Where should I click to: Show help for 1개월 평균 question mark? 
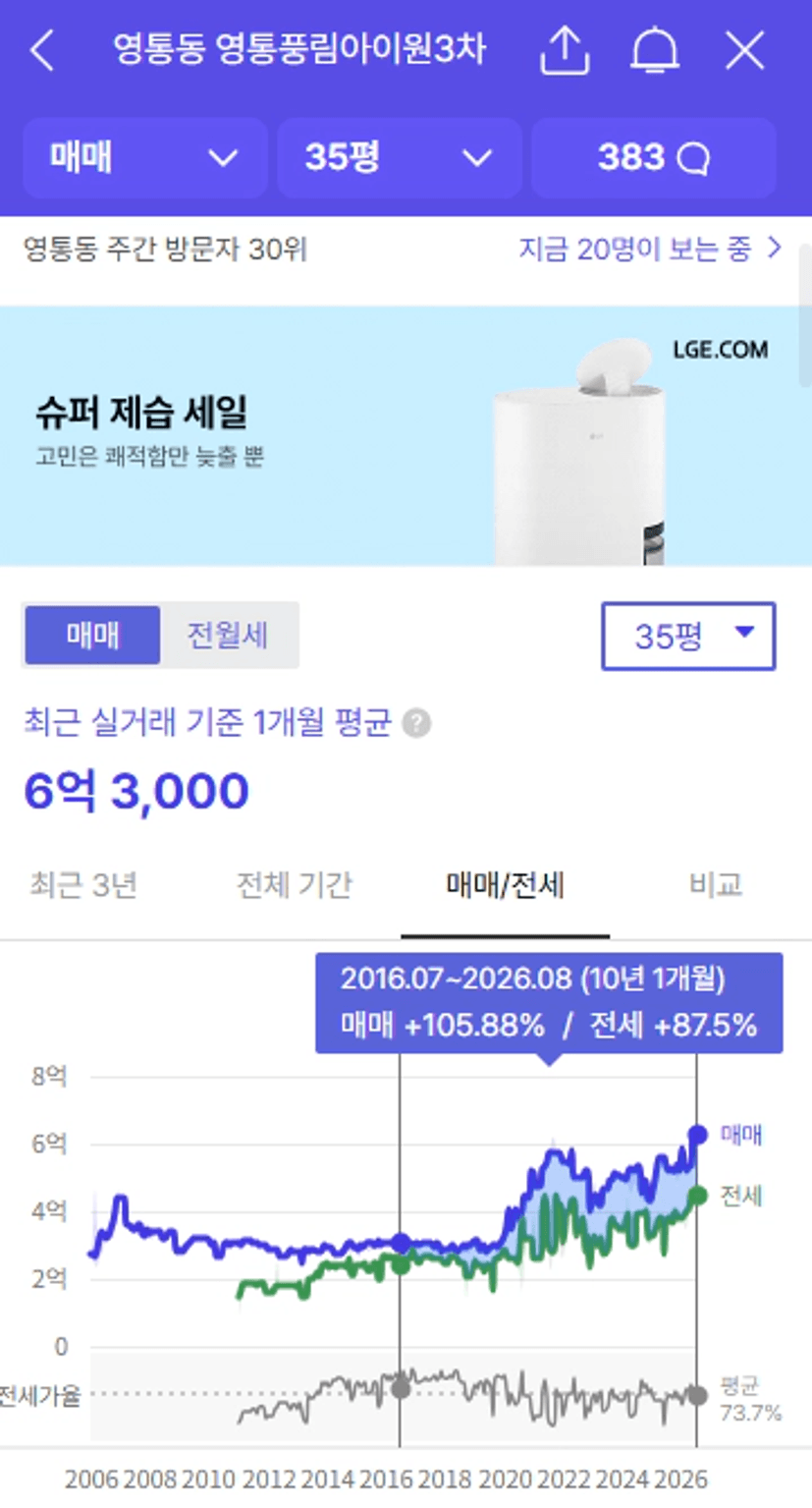(x=417, y=724)
